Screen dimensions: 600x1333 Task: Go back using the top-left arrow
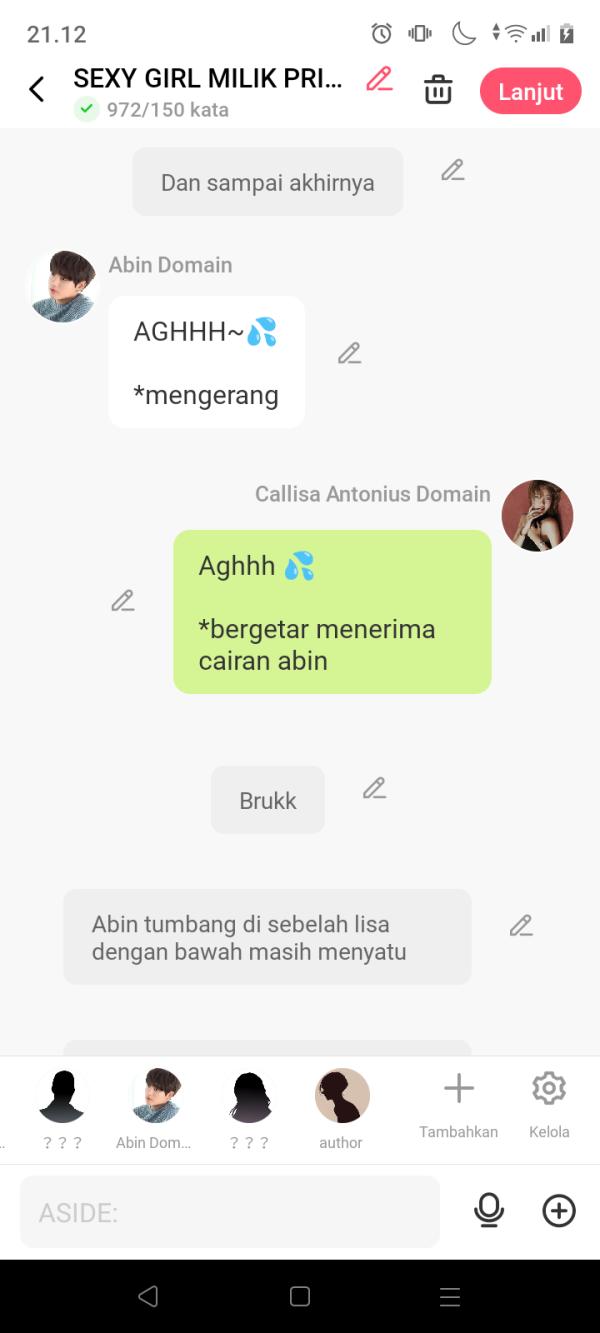(x=37, y=90)
